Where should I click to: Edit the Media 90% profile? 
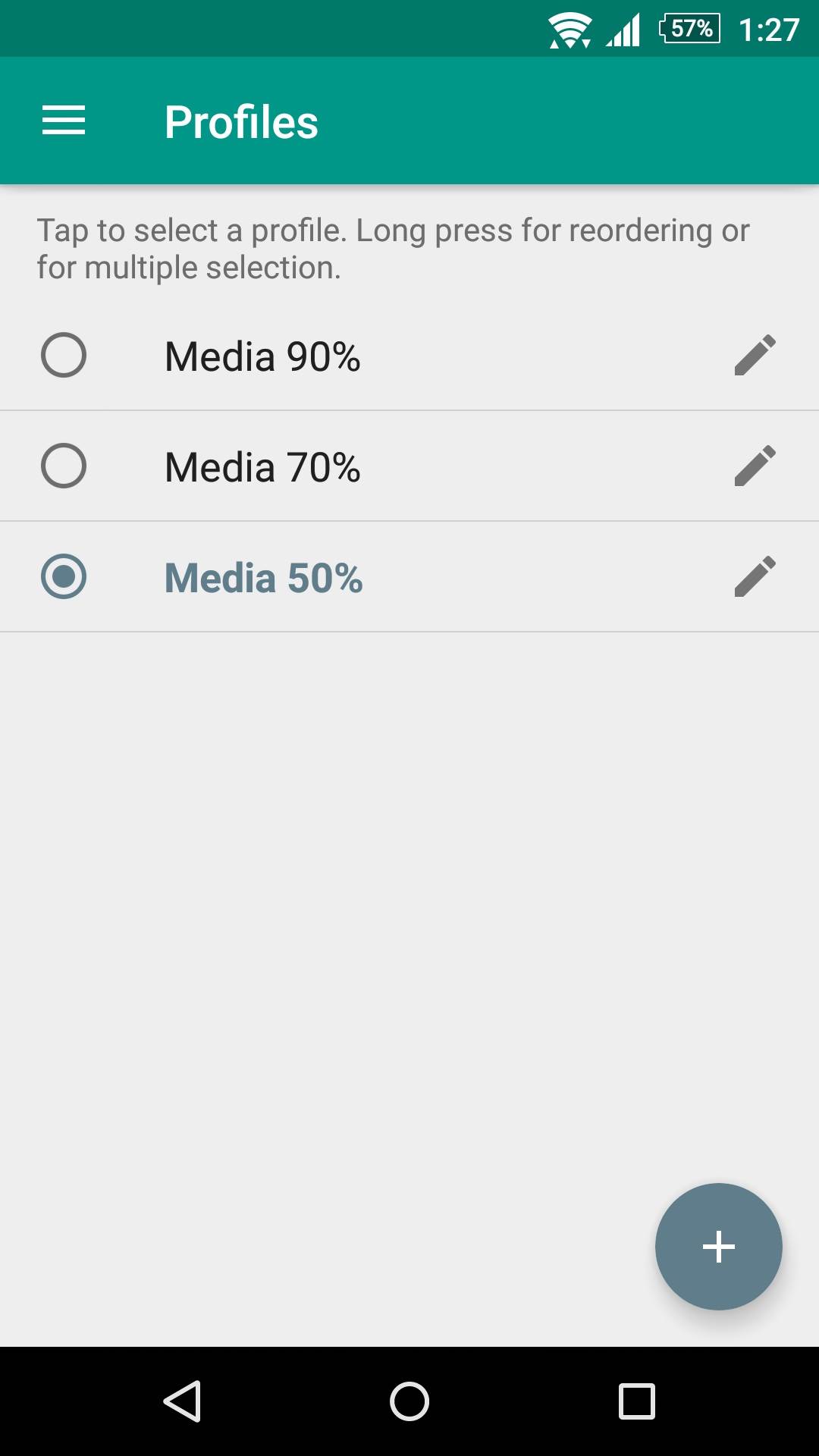[755, 355]
